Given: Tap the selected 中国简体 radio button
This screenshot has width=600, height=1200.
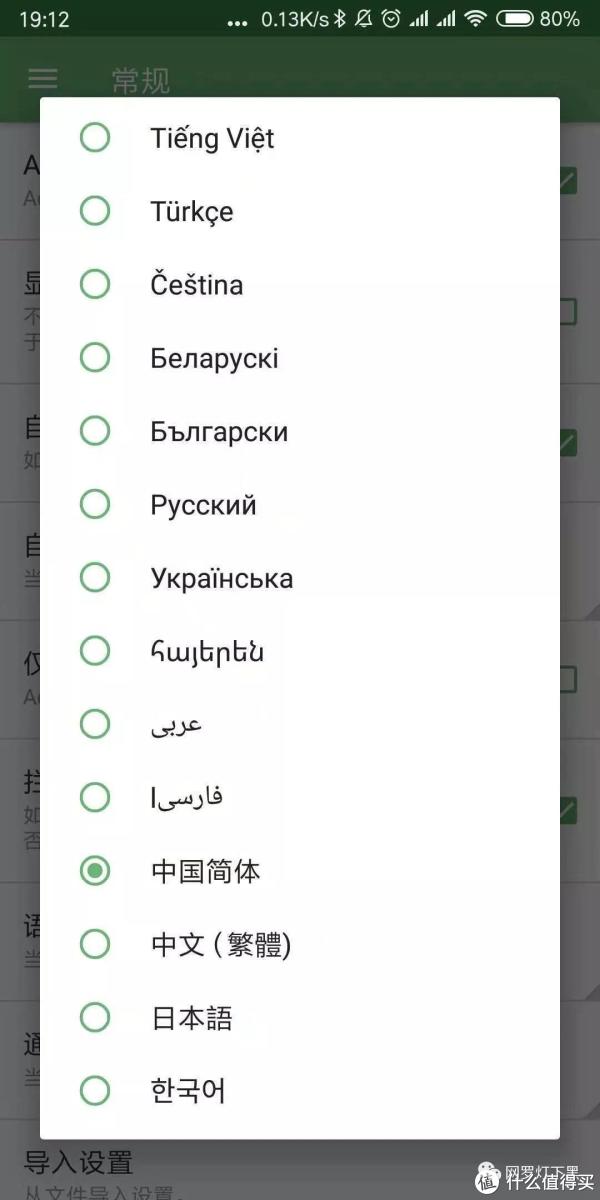Looking at the screenshot, I should 95,871.
